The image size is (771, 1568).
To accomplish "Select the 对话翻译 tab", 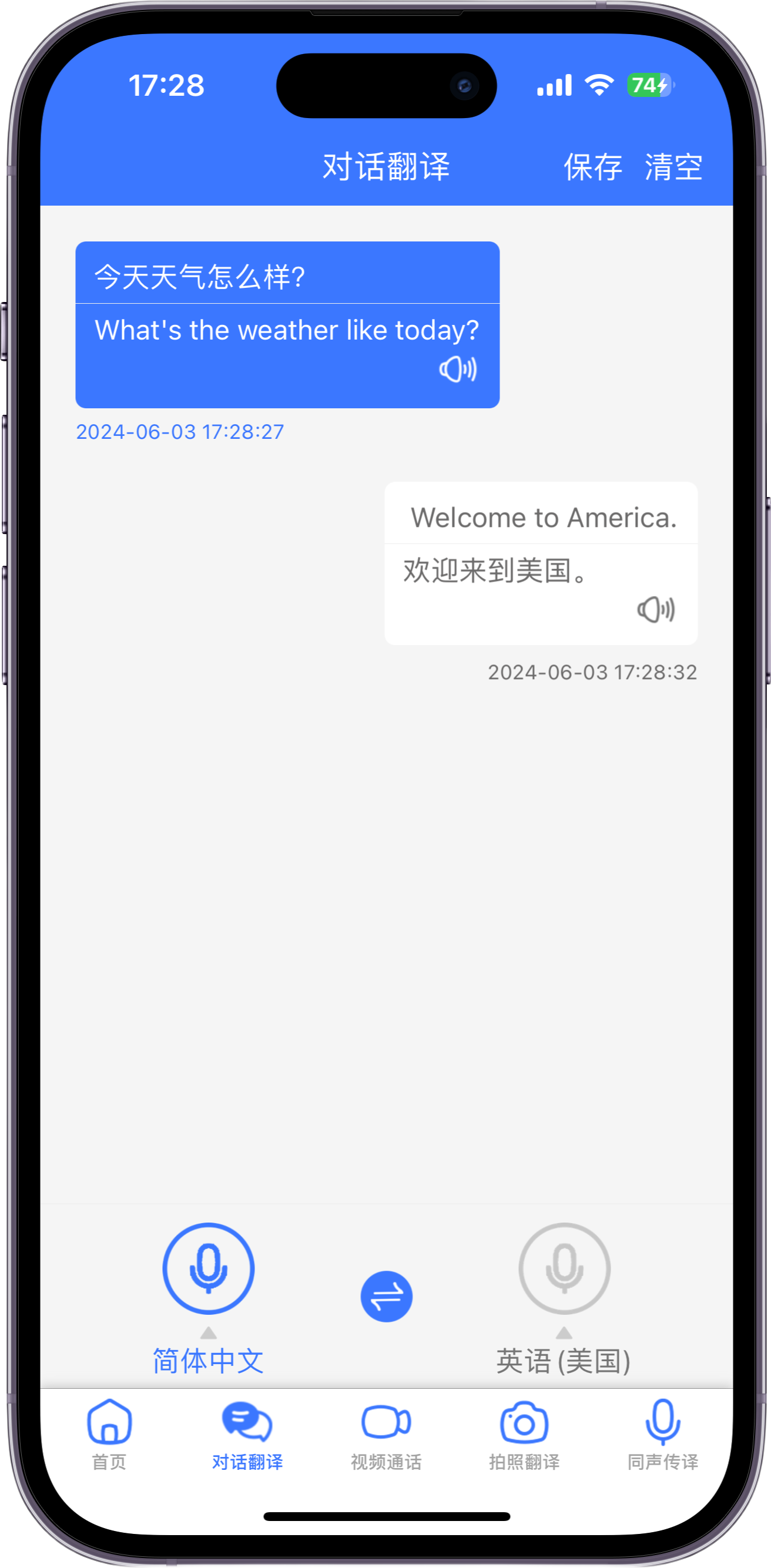I will pyautogui.click(x=247, y=1435).
